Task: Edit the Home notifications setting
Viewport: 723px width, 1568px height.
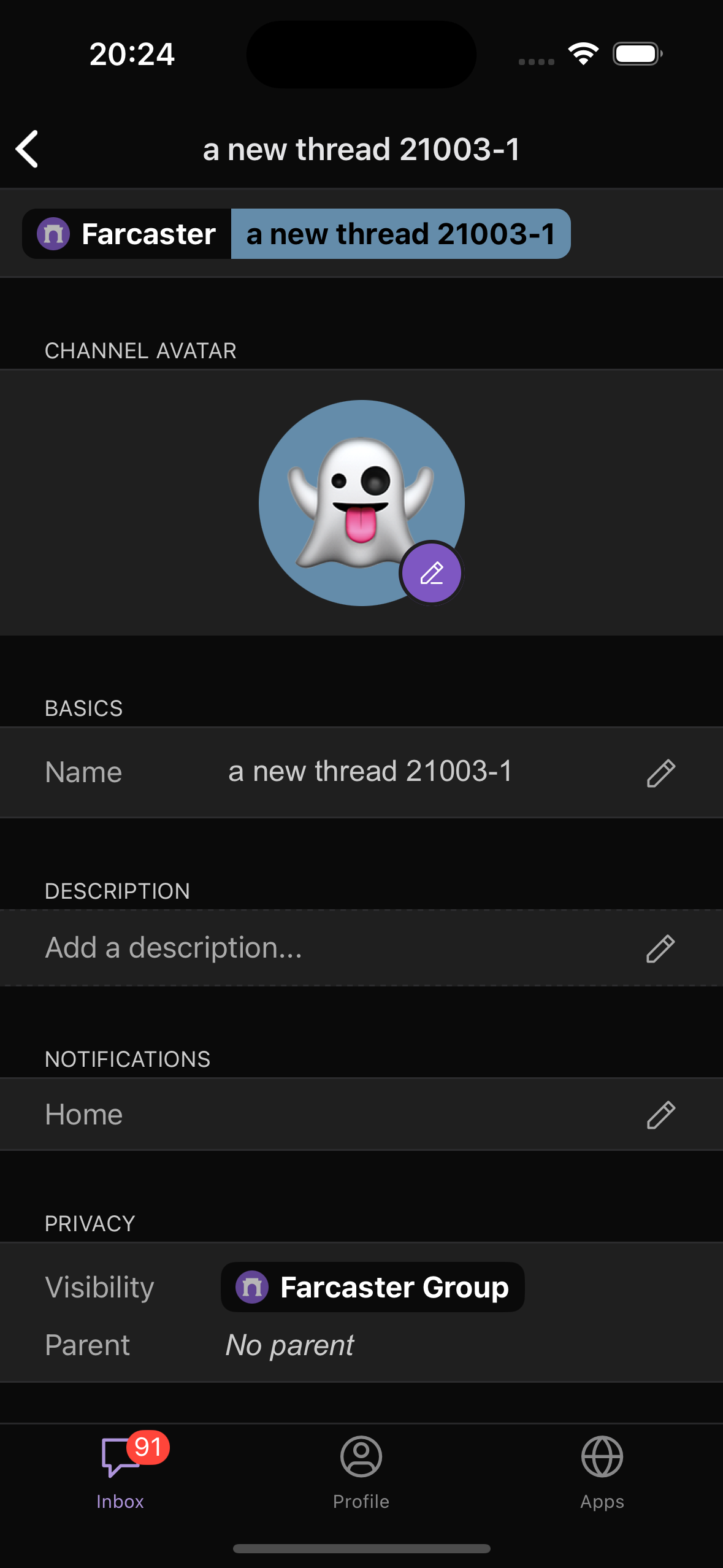Action: [x=660, y=1115]
